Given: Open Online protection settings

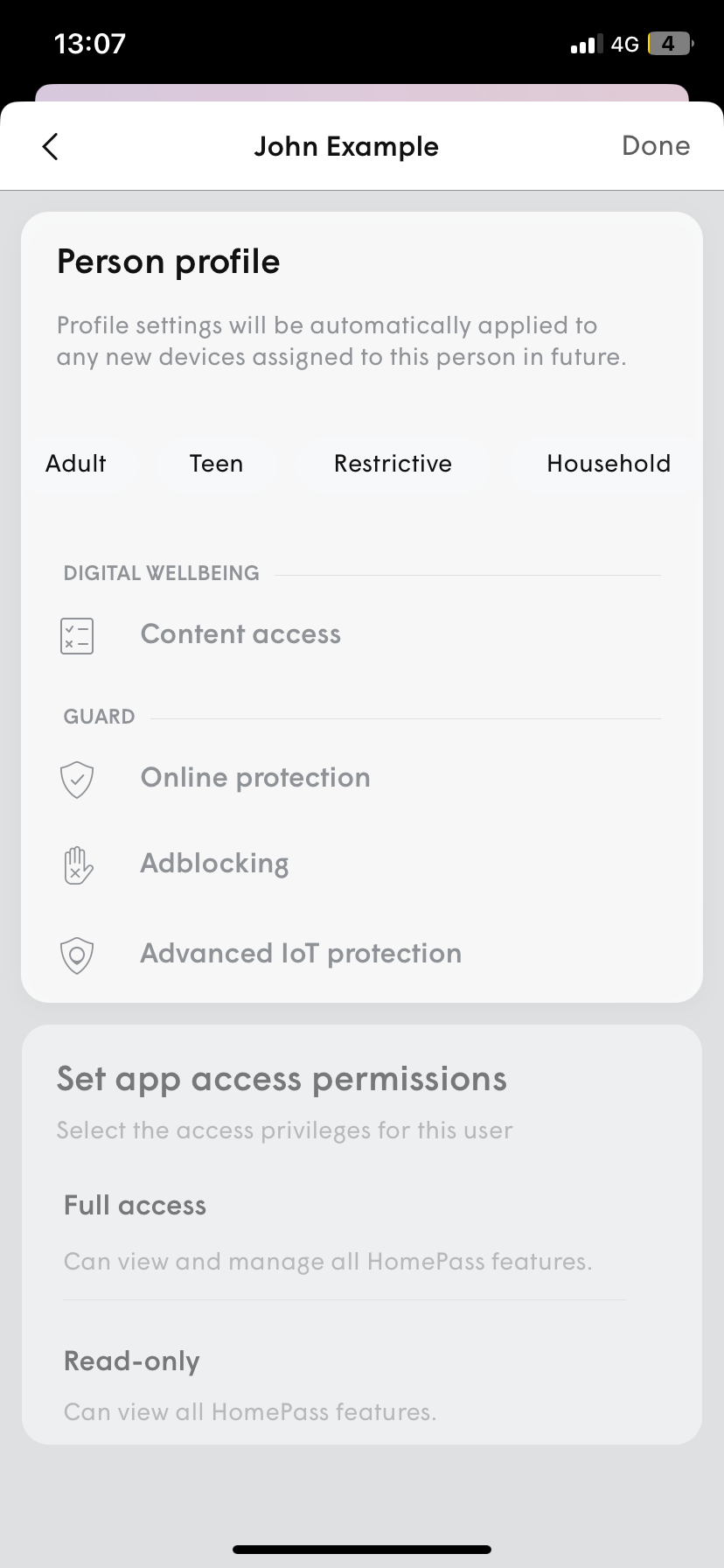Looking at the screenshot, I should click(360, 779).
